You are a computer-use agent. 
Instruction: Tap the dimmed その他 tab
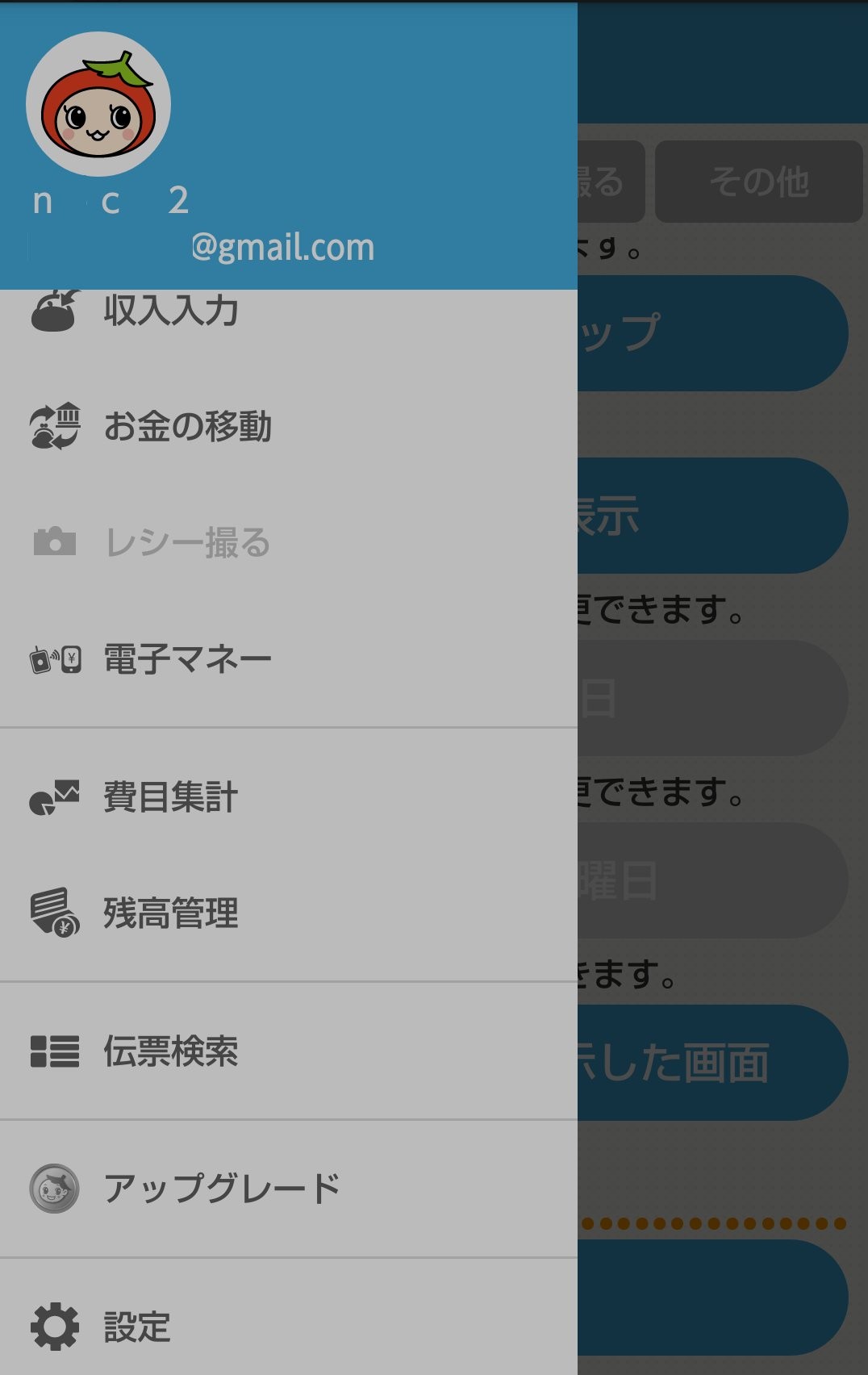(758, 182)
